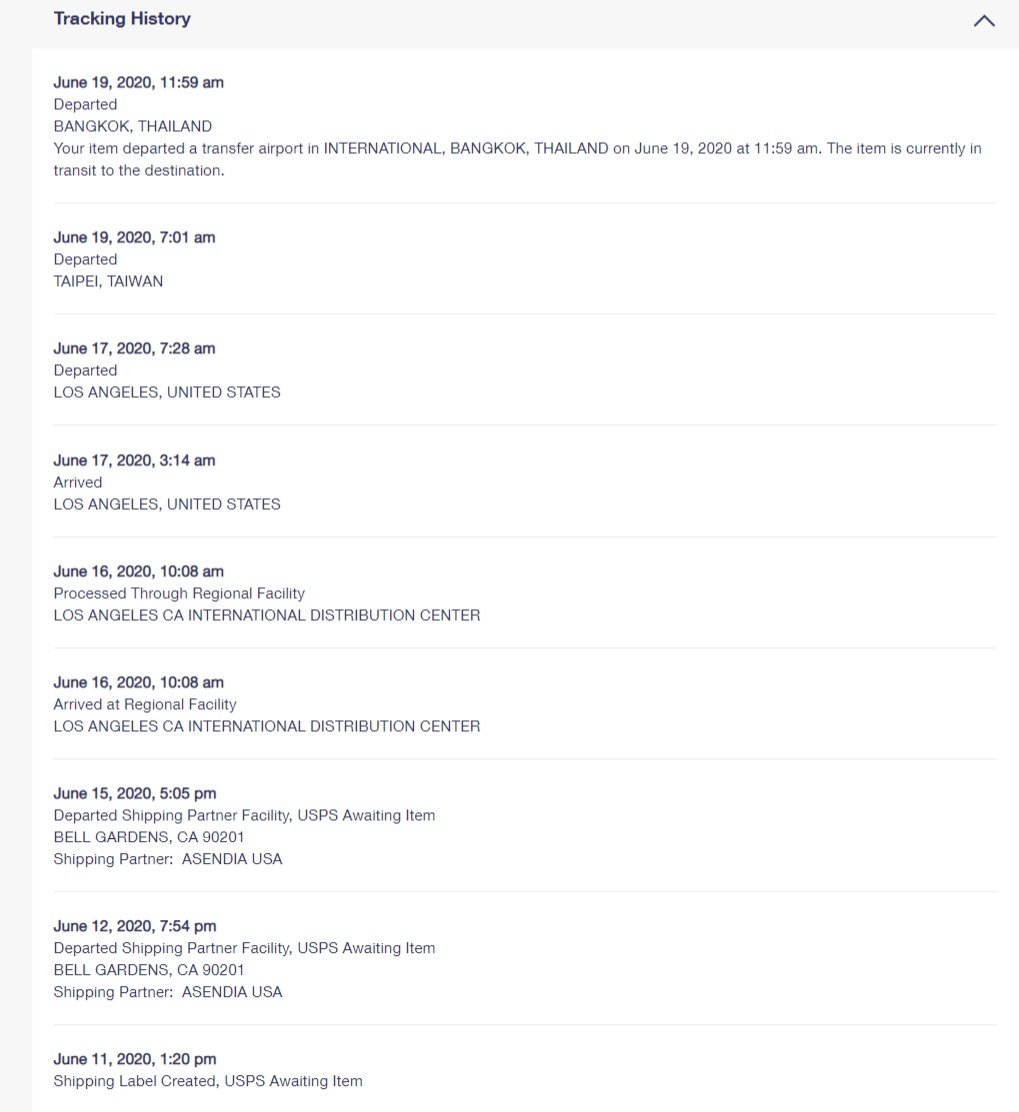Collapse the Tracking History section
The width and height of the screenshot is (1019, 1112).
(984, 20)
